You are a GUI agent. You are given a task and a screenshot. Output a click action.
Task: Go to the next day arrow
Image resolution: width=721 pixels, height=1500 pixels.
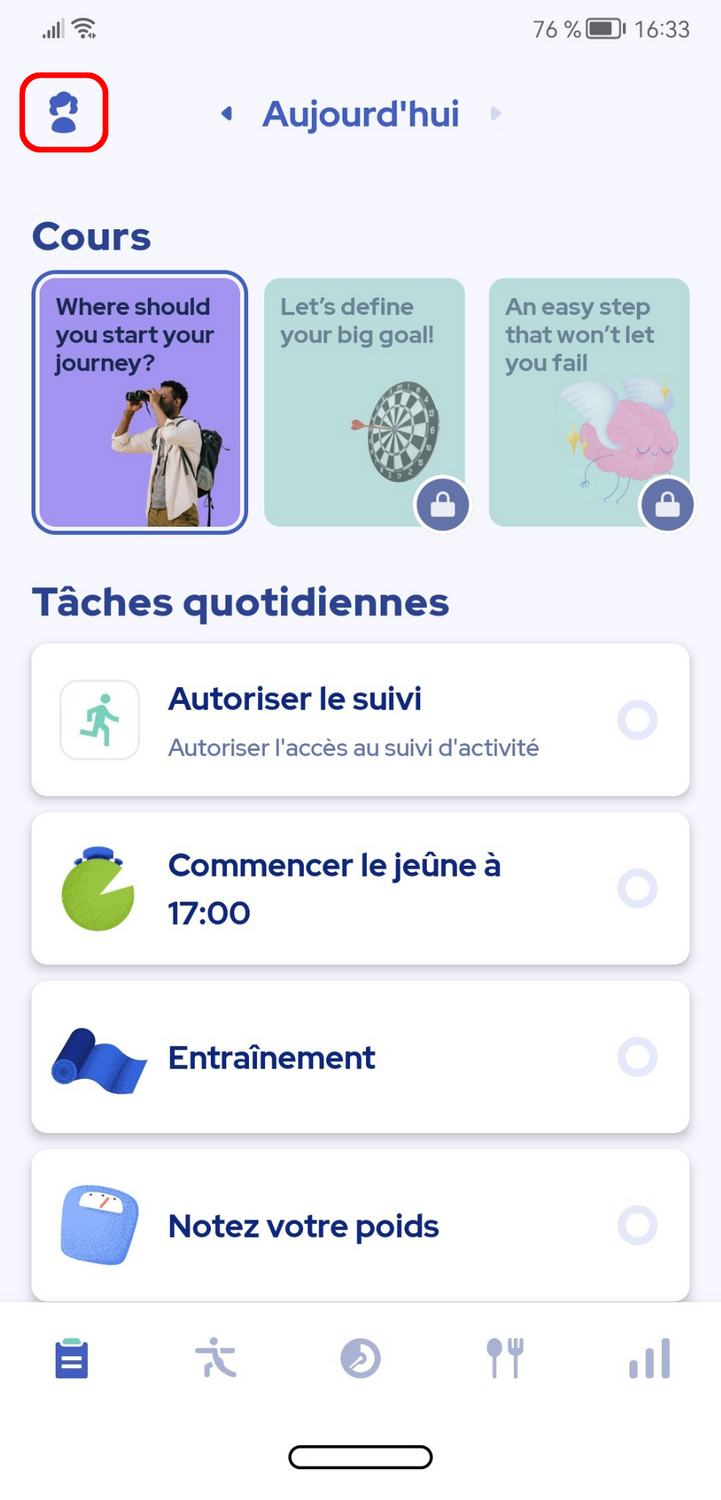point(495,115)
